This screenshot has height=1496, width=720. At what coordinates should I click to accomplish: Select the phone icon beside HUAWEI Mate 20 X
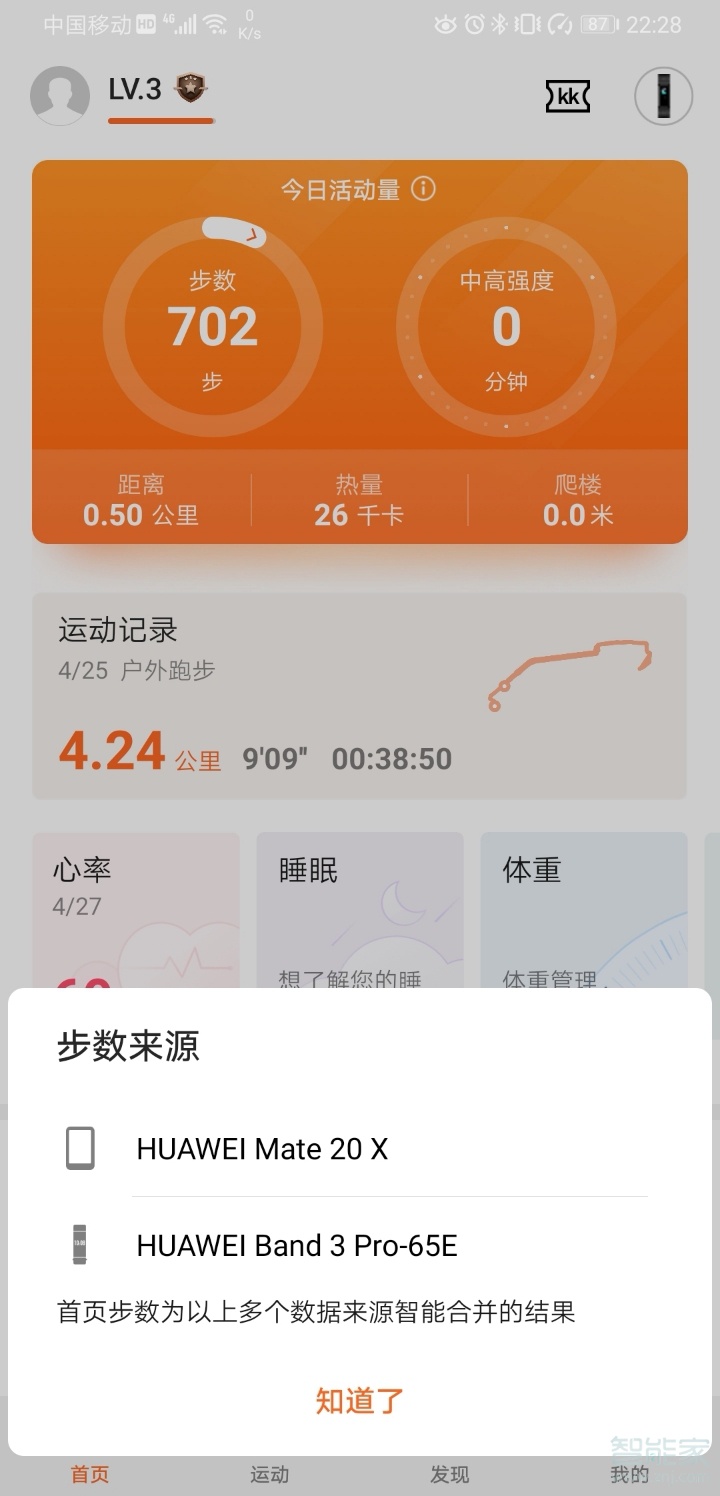pyautogui.click(x=79, y=1148)
